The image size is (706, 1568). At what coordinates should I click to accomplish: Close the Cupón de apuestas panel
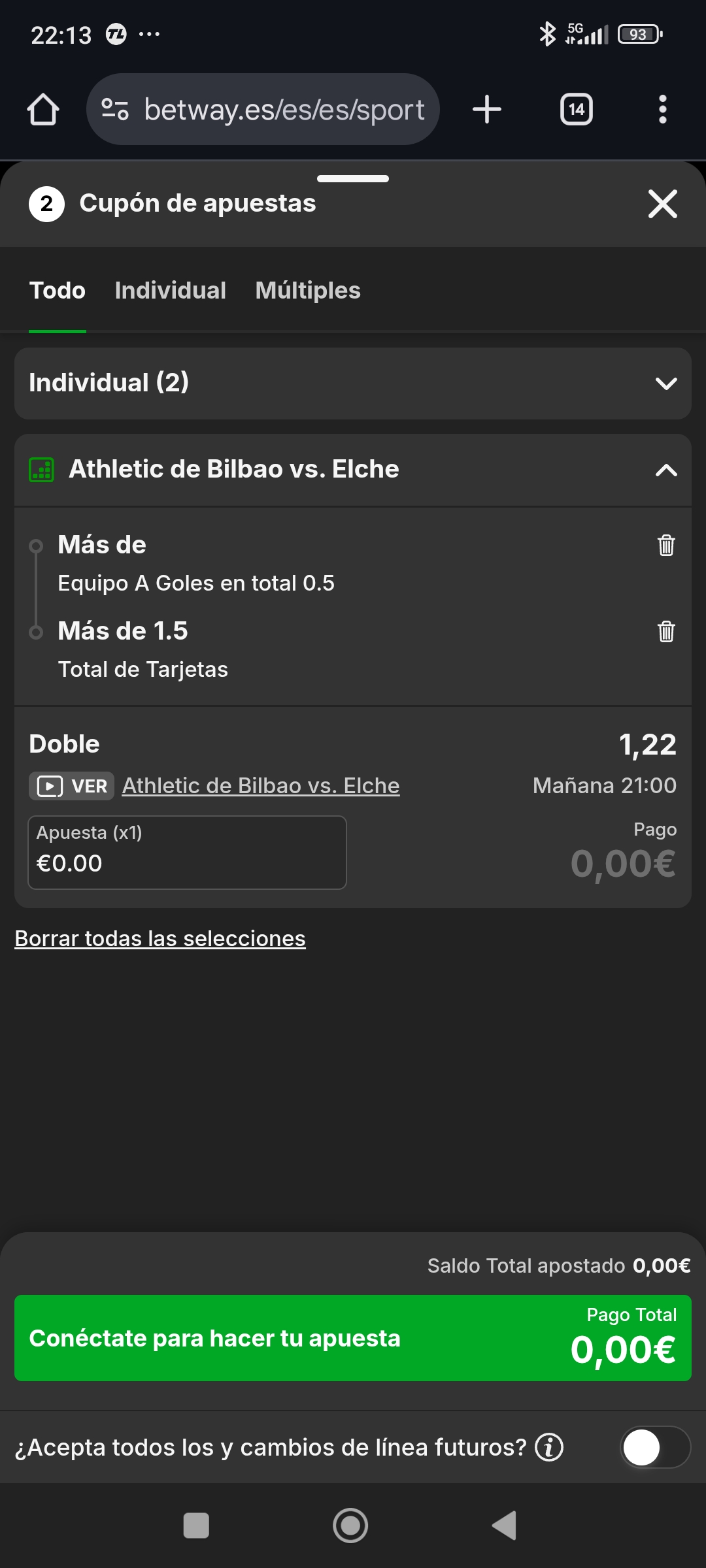point(662,204)
